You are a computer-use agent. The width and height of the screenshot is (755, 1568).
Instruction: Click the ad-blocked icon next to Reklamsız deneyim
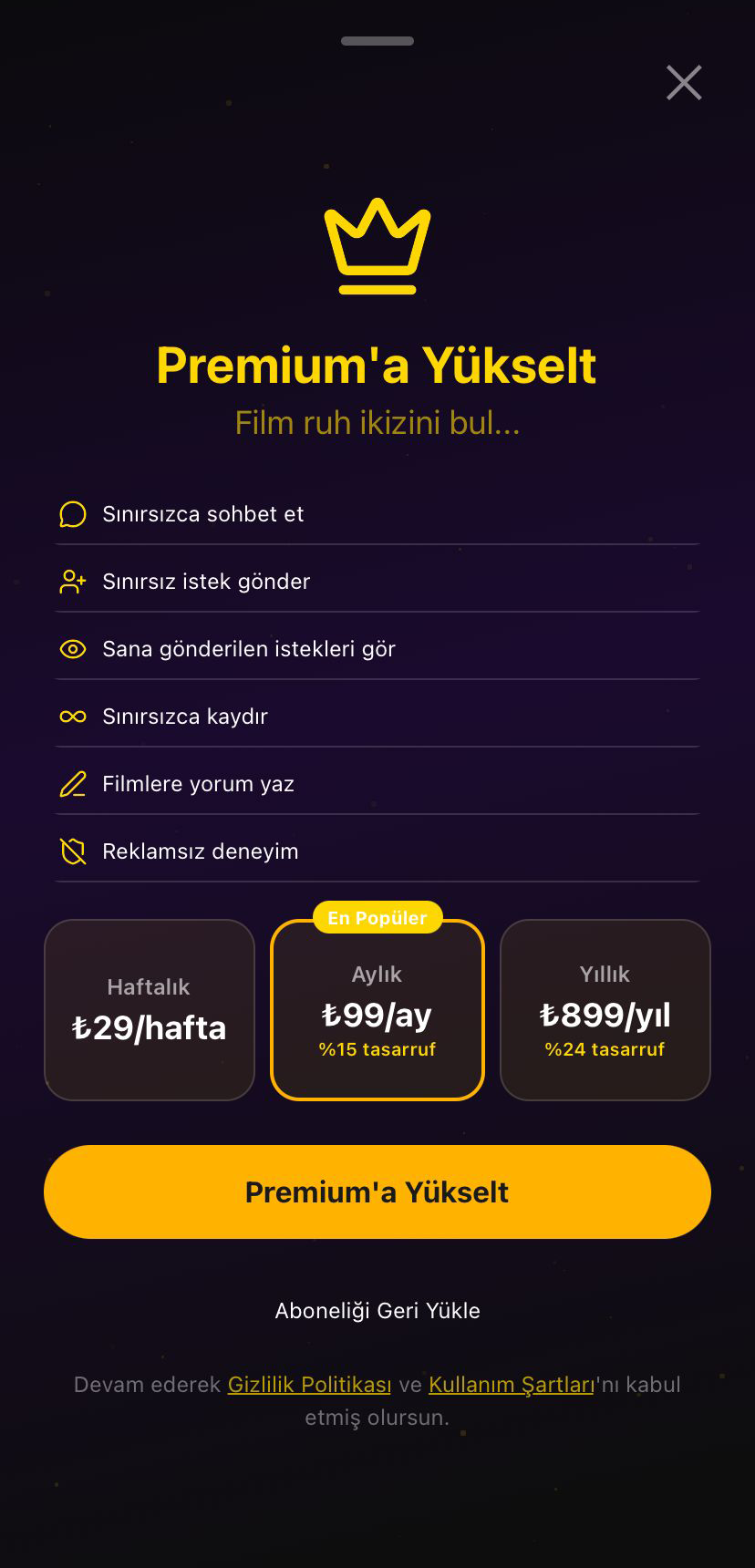(x=72, y=851)
